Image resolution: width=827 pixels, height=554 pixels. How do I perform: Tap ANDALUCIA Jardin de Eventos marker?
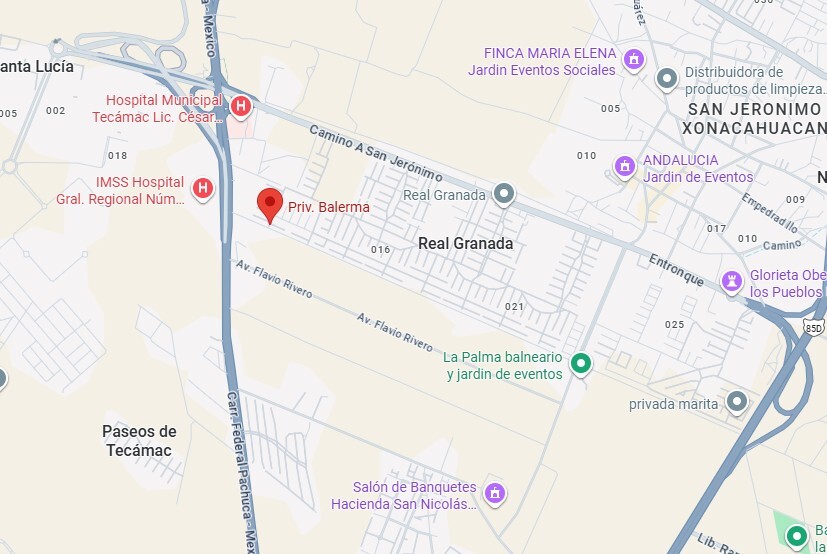click(625, 166)
